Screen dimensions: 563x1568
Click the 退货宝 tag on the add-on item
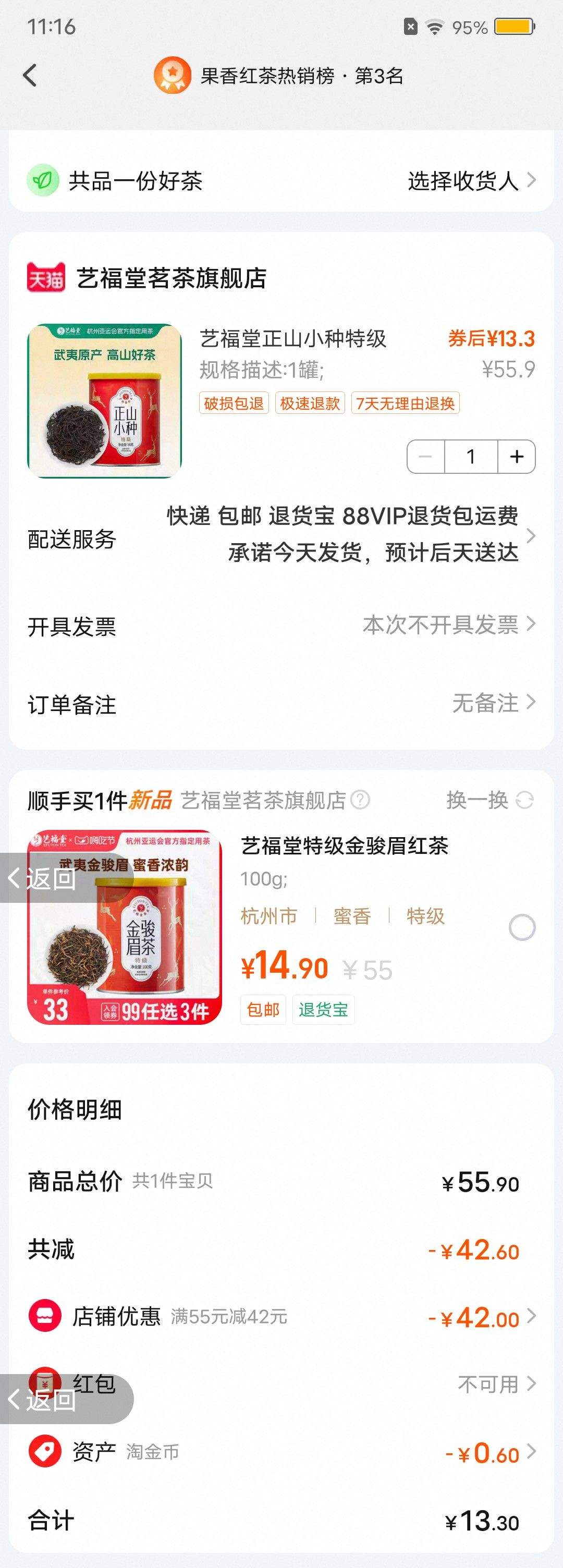point(323,1009)
